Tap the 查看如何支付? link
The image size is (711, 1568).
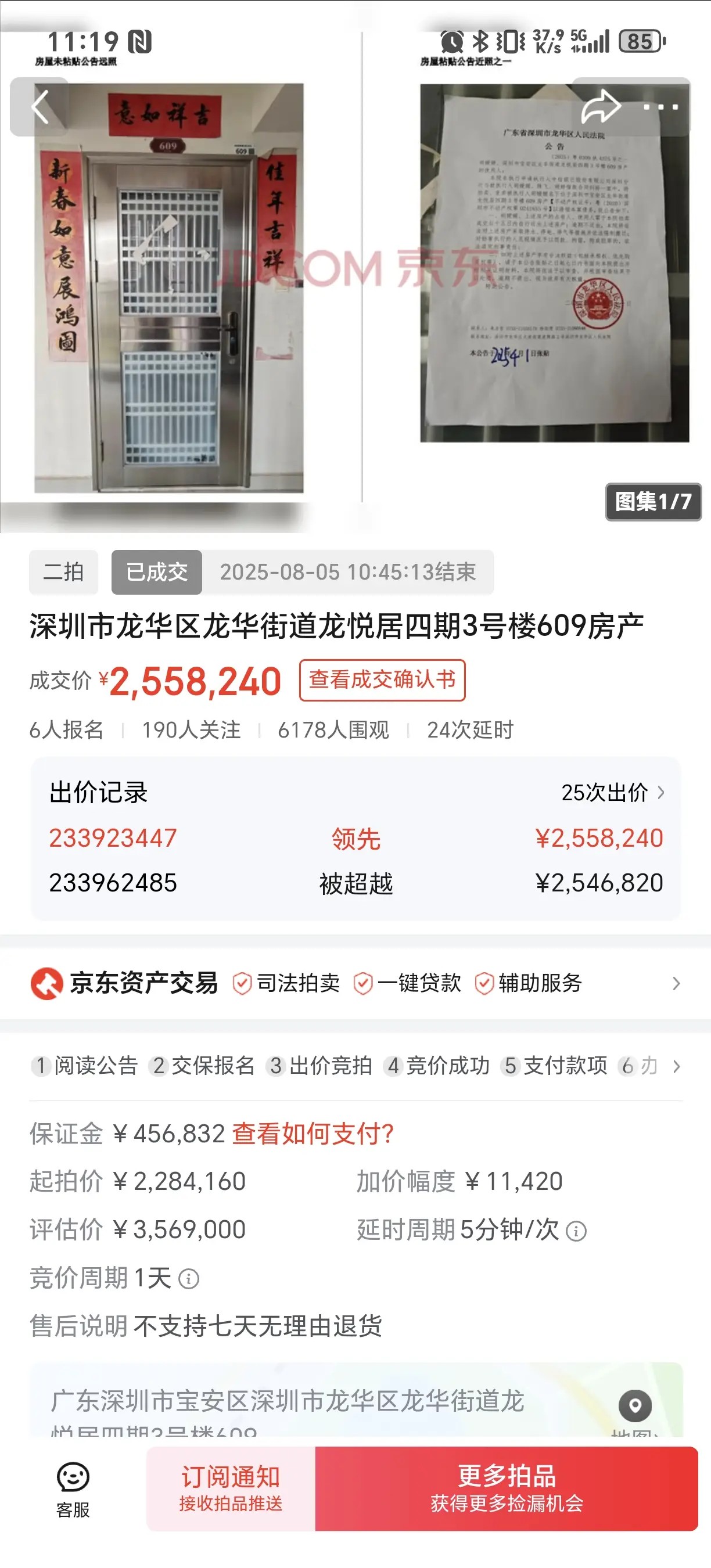pos(313,1134)
